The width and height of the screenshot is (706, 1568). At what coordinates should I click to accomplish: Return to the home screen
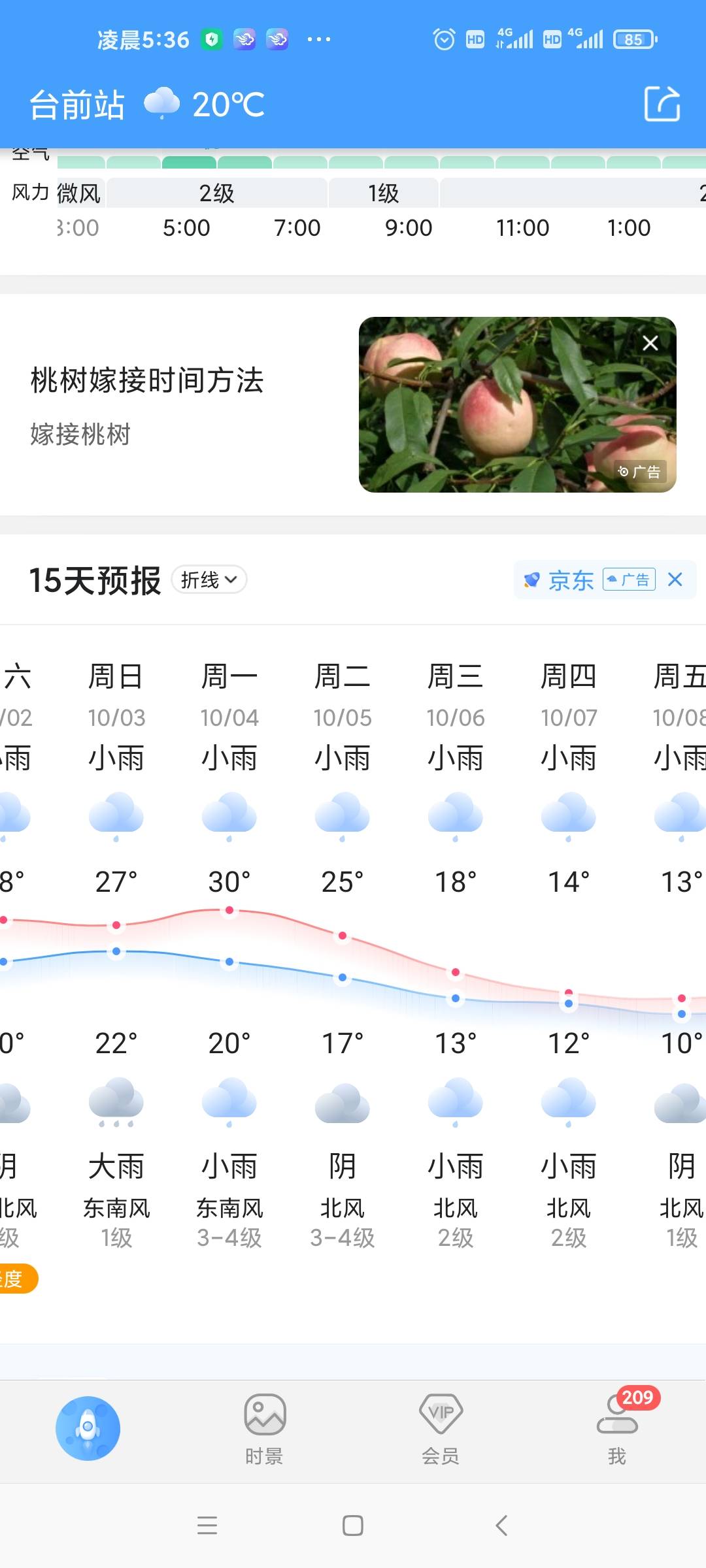coord(353,1526)
